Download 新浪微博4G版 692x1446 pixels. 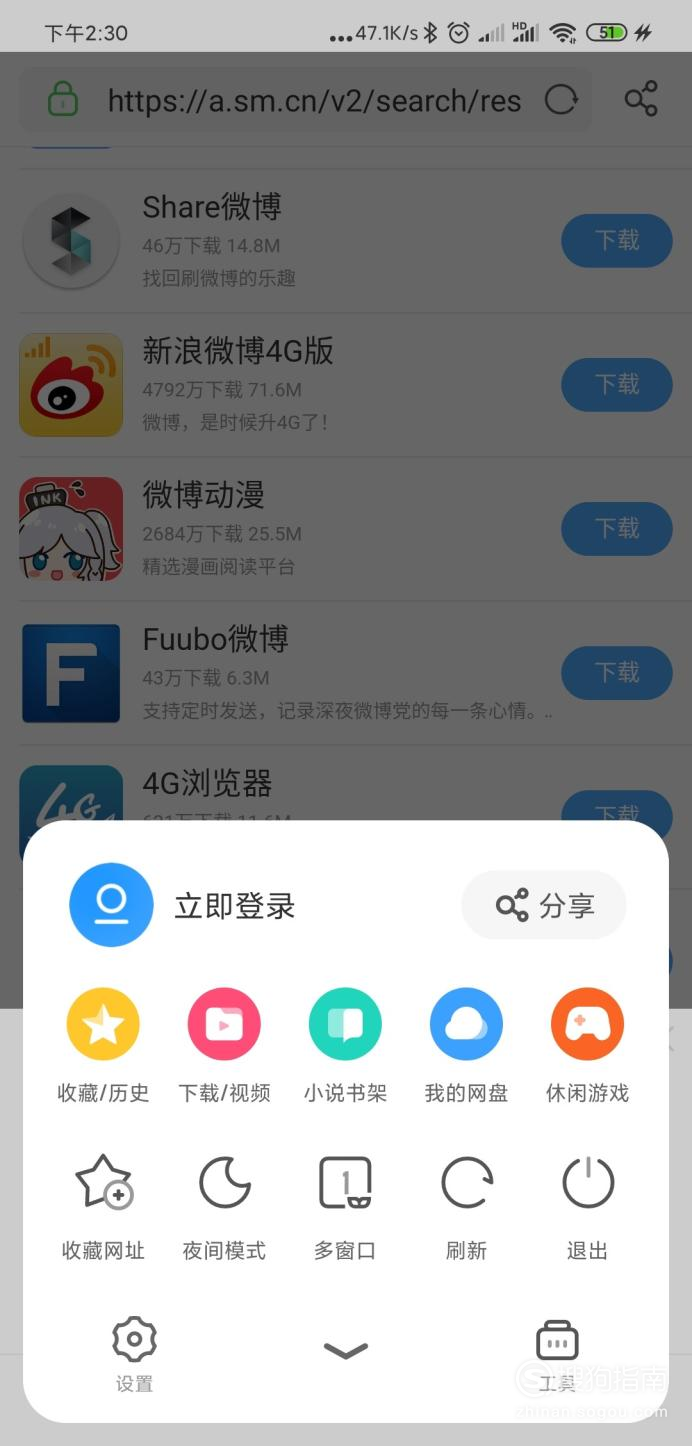pos(617,384)
